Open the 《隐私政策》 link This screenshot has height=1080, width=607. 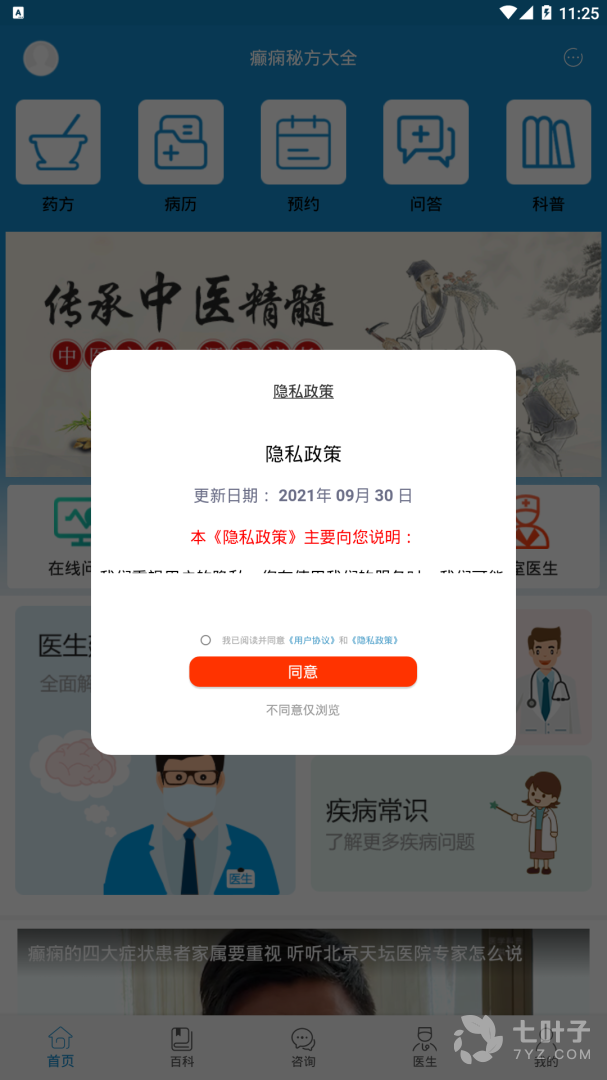tap(375, 640)
